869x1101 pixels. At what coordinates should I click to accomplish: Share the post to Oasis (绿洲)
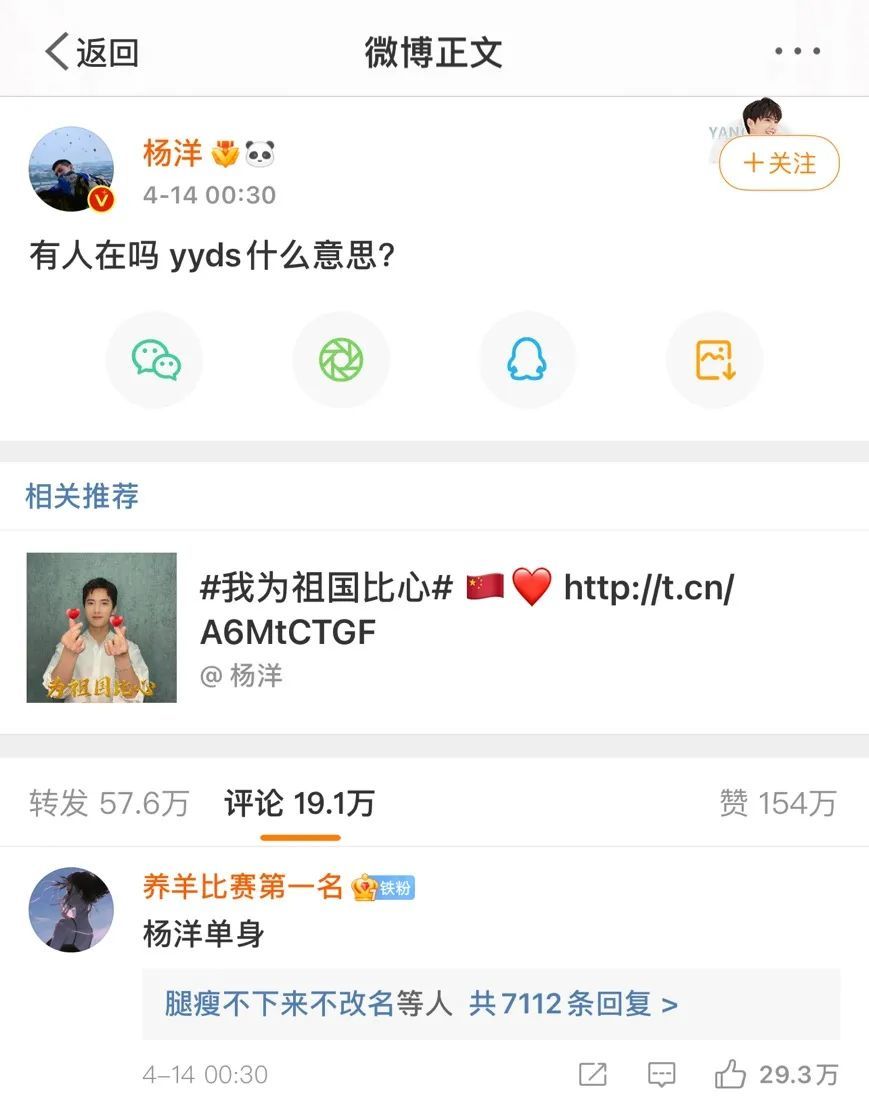pos(341,359)
